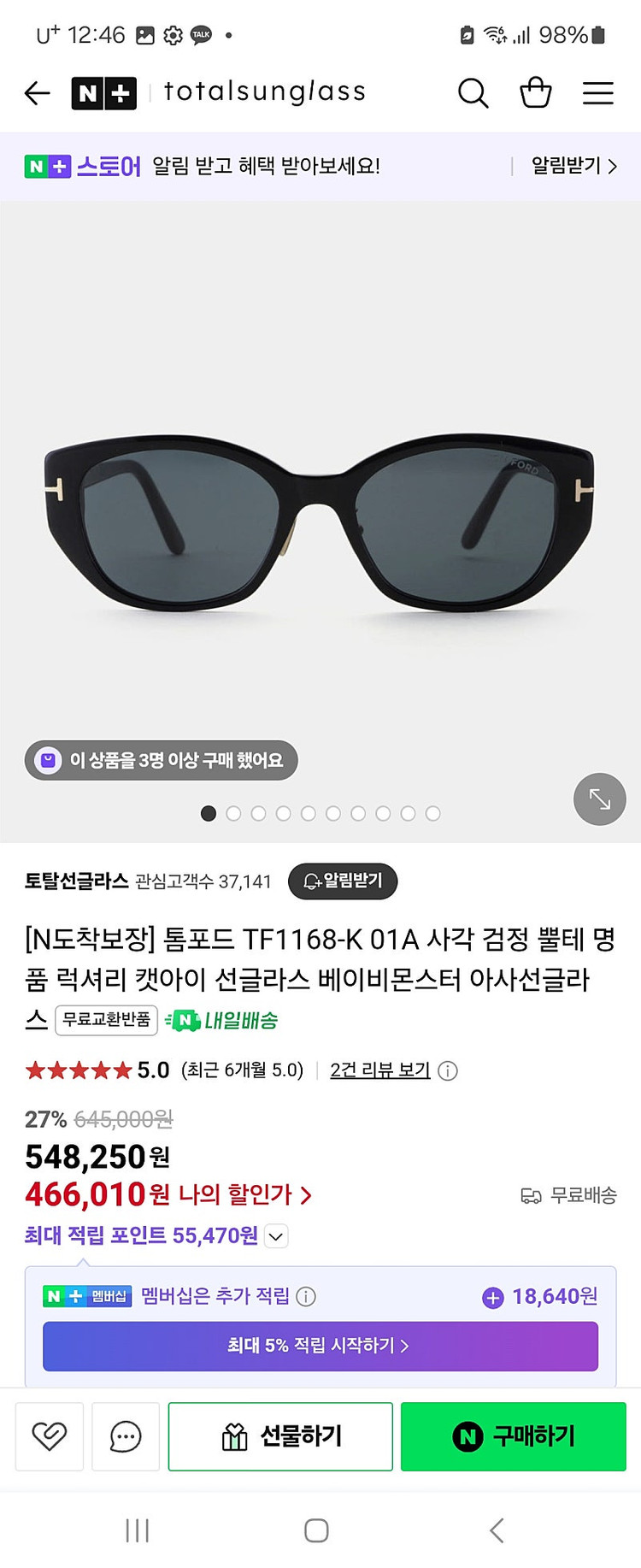The image size is (641, 1568).
Task: Open the chat bubble icon next to the heart
Action: coord(126,1436)
